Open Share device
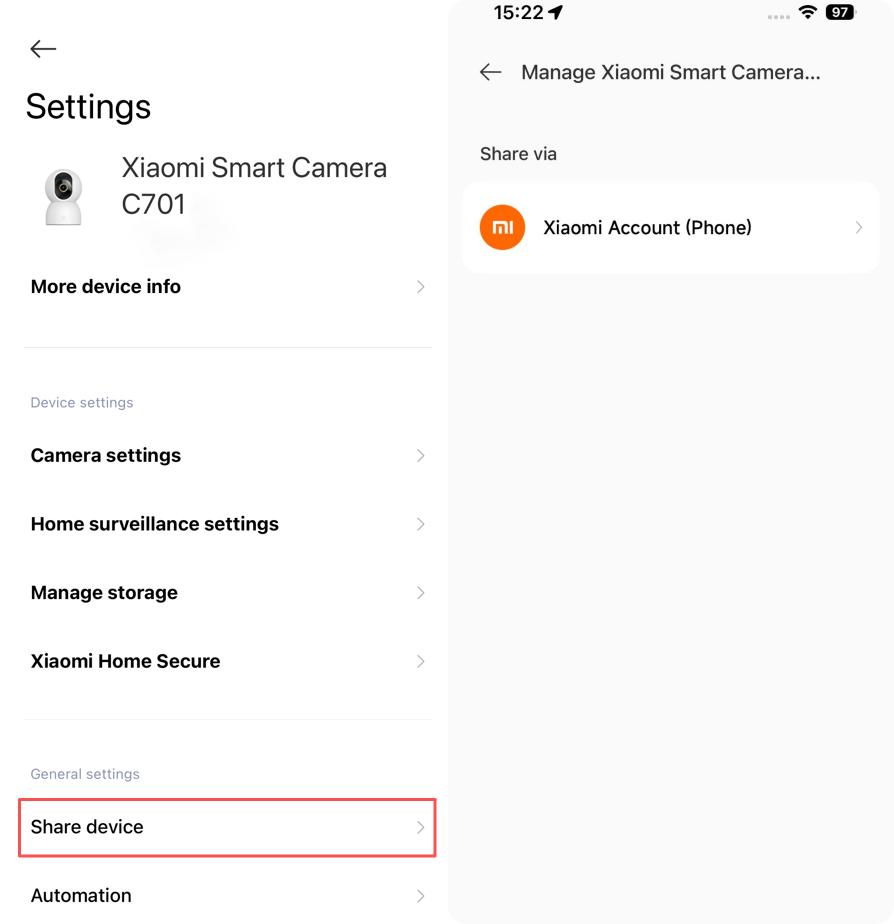Viewport: 894px width, 924px height. [226, 827]
